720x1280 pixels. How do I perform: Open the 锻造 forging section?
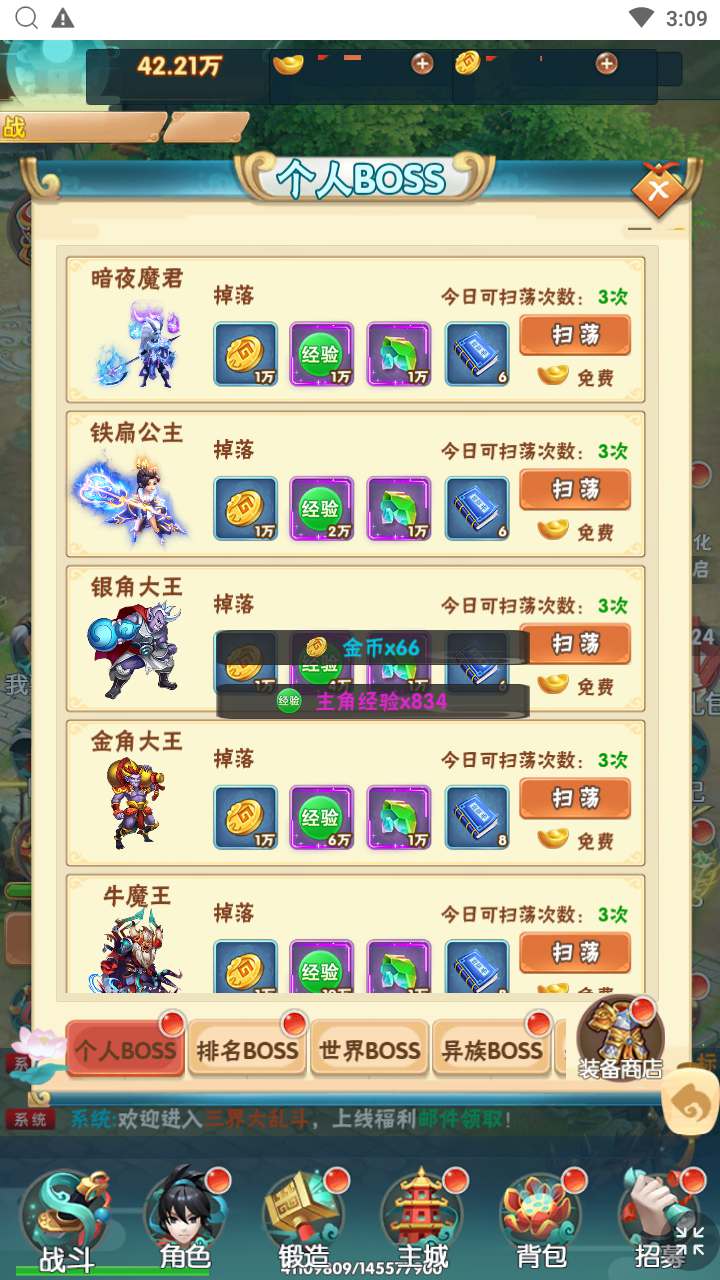304,1224
